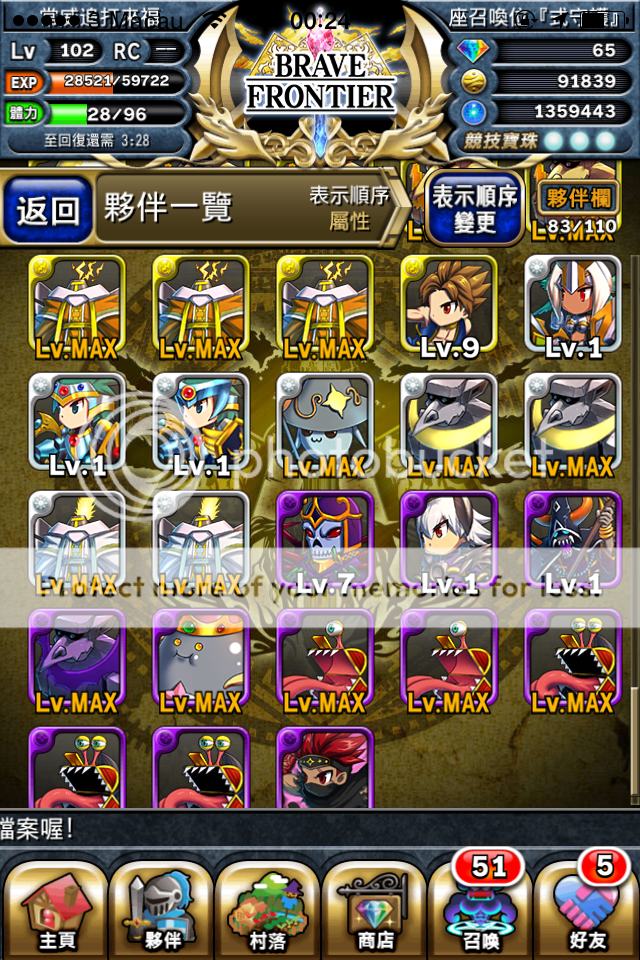Select the red-haired ninja unit

pyautogui.click(x=324, y=768)
